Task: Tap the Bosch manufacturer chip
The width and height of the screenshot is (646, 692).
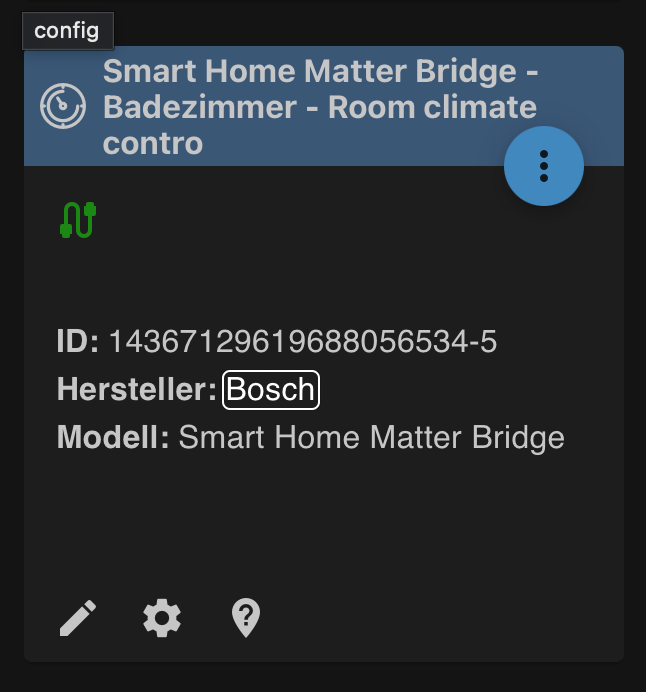Action: pos(271,390)
